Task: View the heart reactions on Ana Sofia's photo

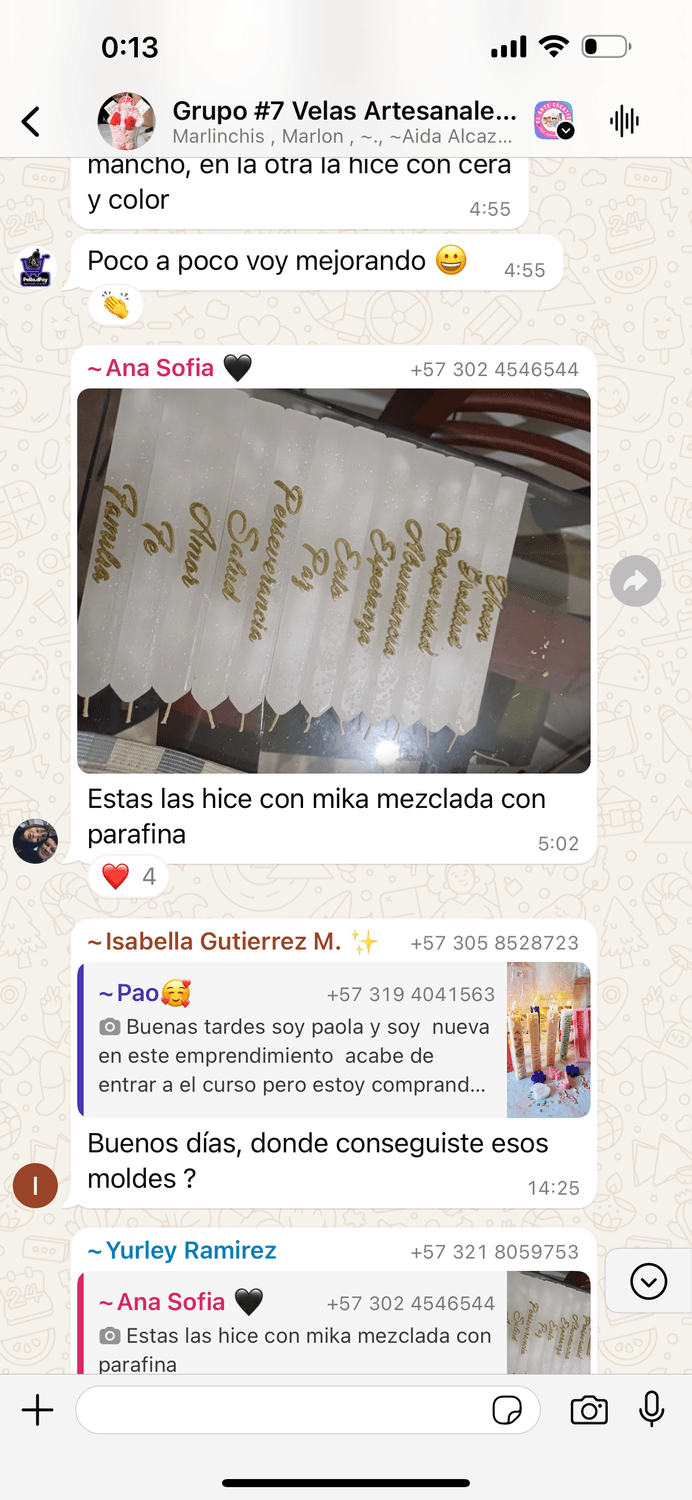Action: (128, 877)
